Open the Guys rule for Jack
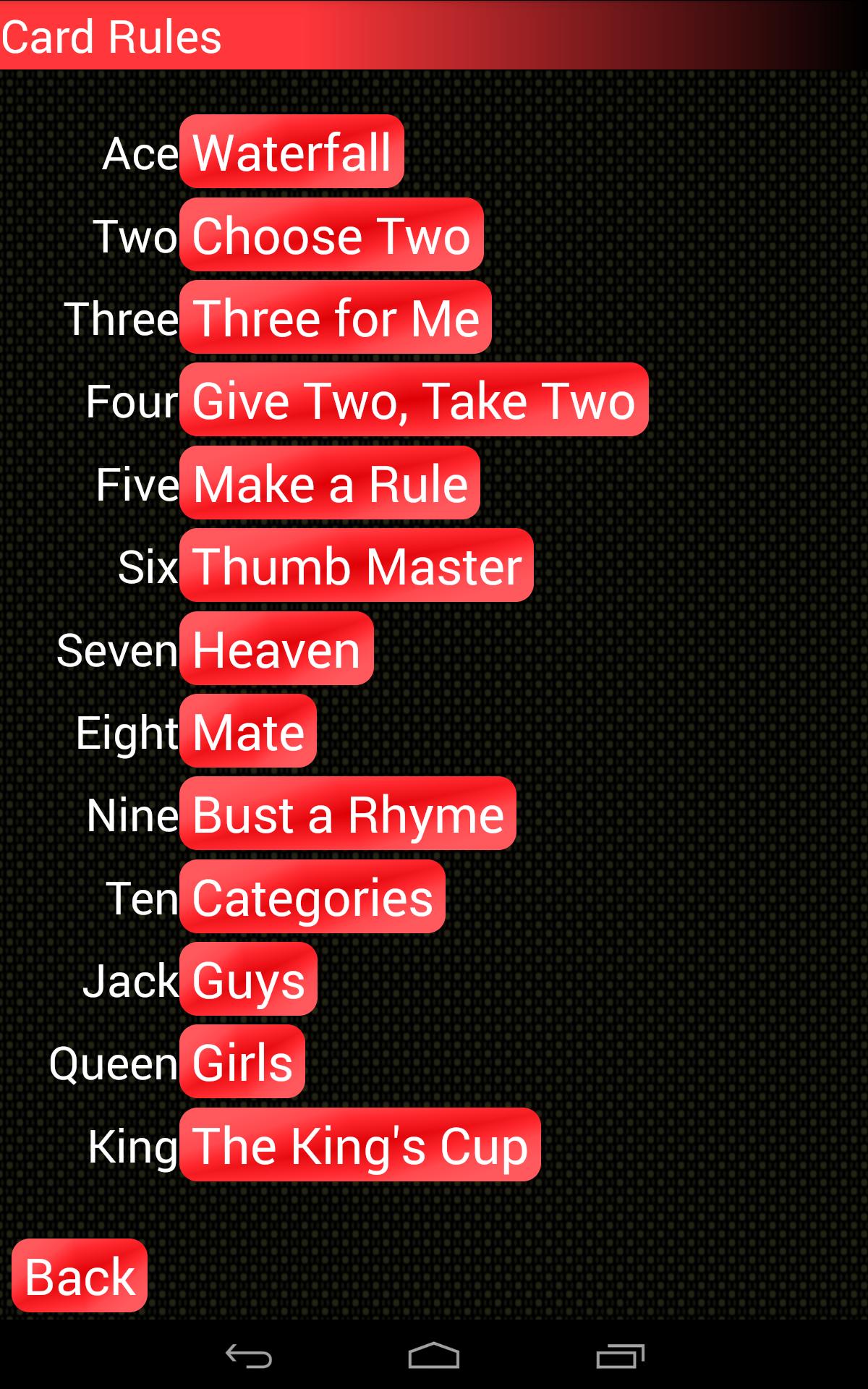 pyautogui.click(x=248, y=980)
